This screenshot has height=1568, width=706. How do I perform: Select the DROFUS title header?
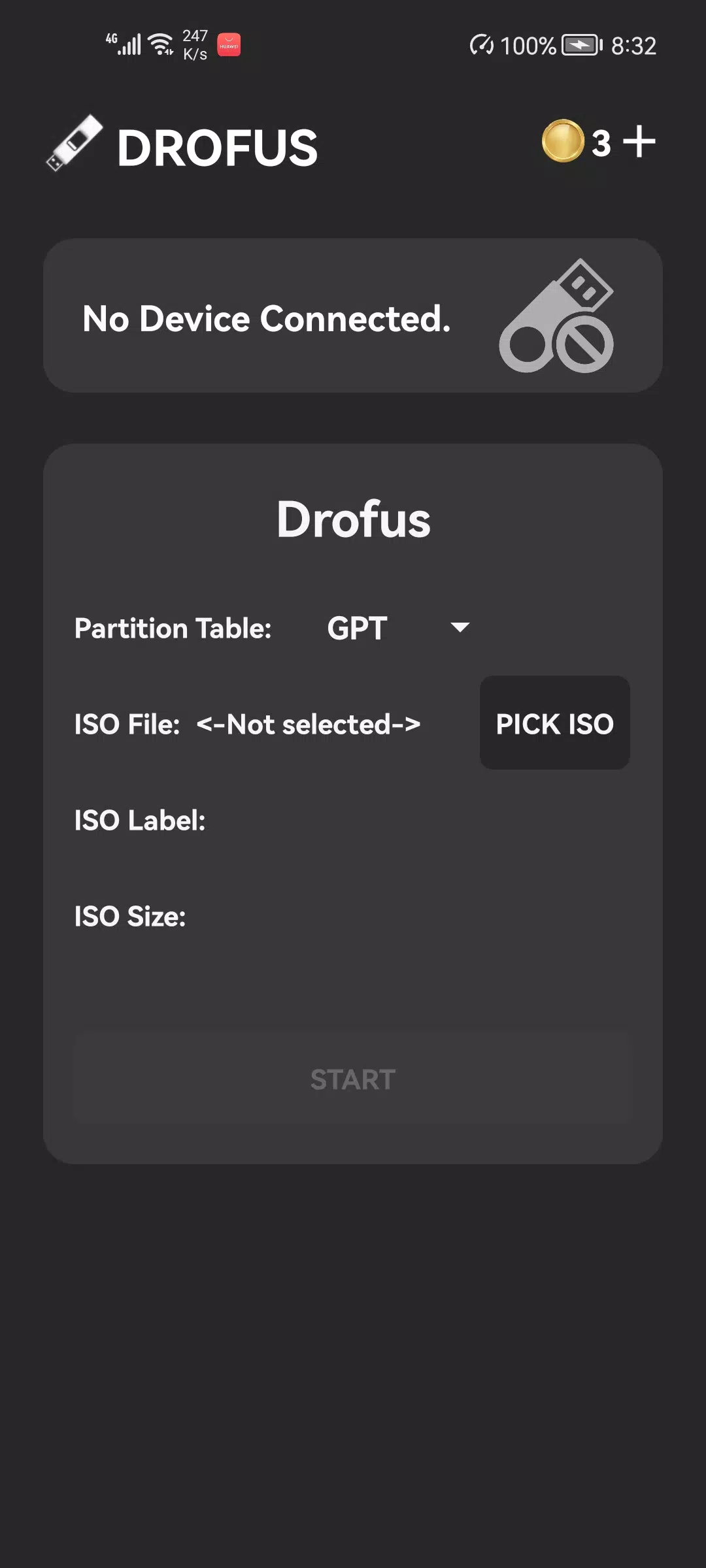[x=217, y=146]
